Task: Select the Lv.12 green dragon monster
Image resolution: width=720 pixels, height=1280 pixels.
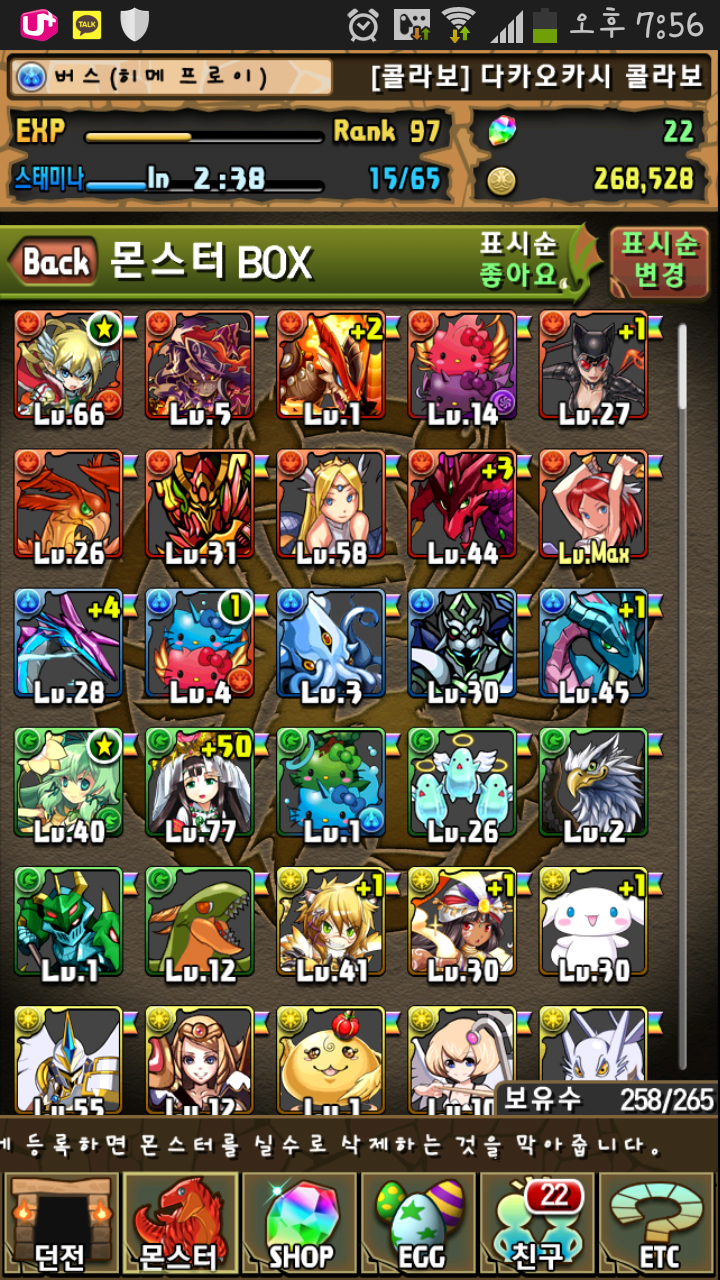Action: pos(200,922)
